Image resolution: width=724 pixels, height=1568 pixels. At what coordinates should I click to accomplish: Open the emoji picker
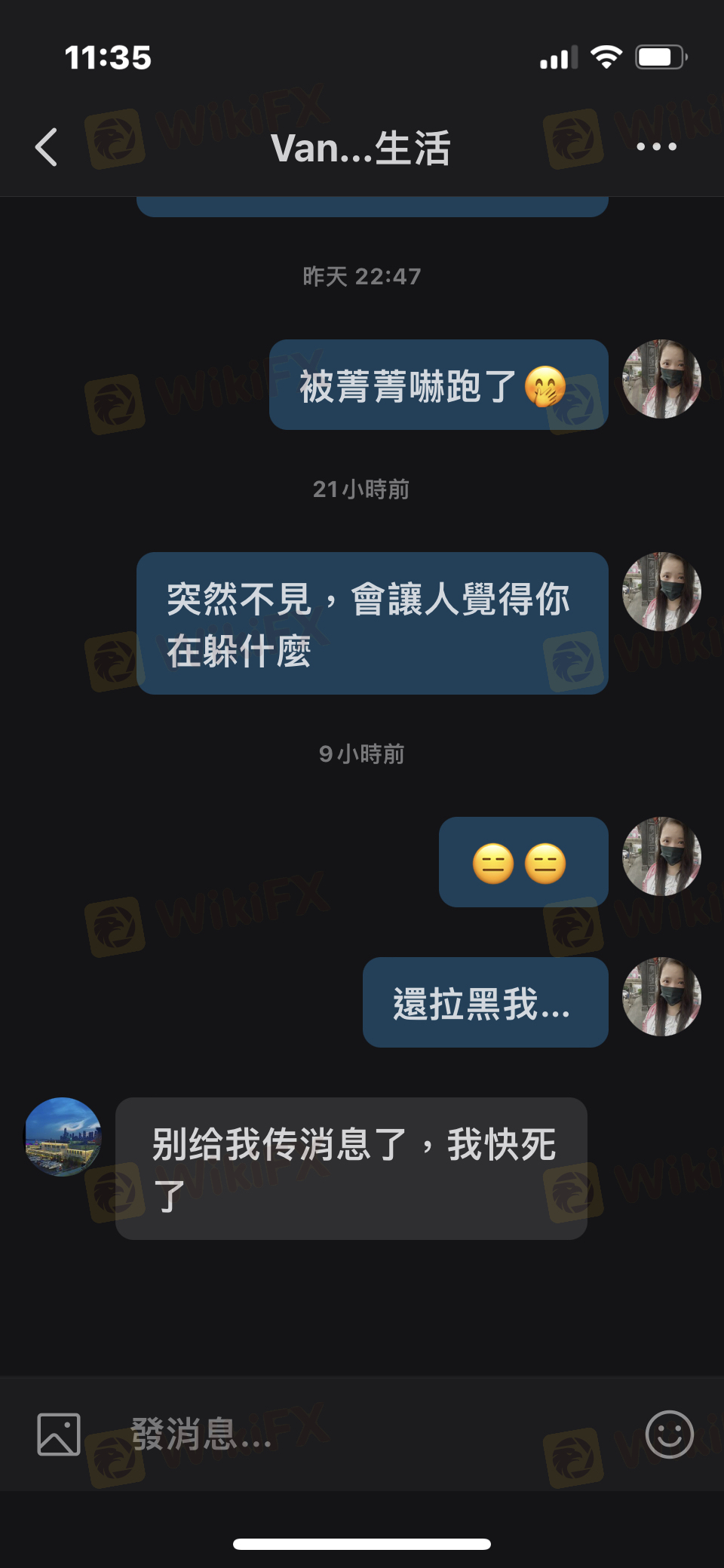pos(669,1434)
